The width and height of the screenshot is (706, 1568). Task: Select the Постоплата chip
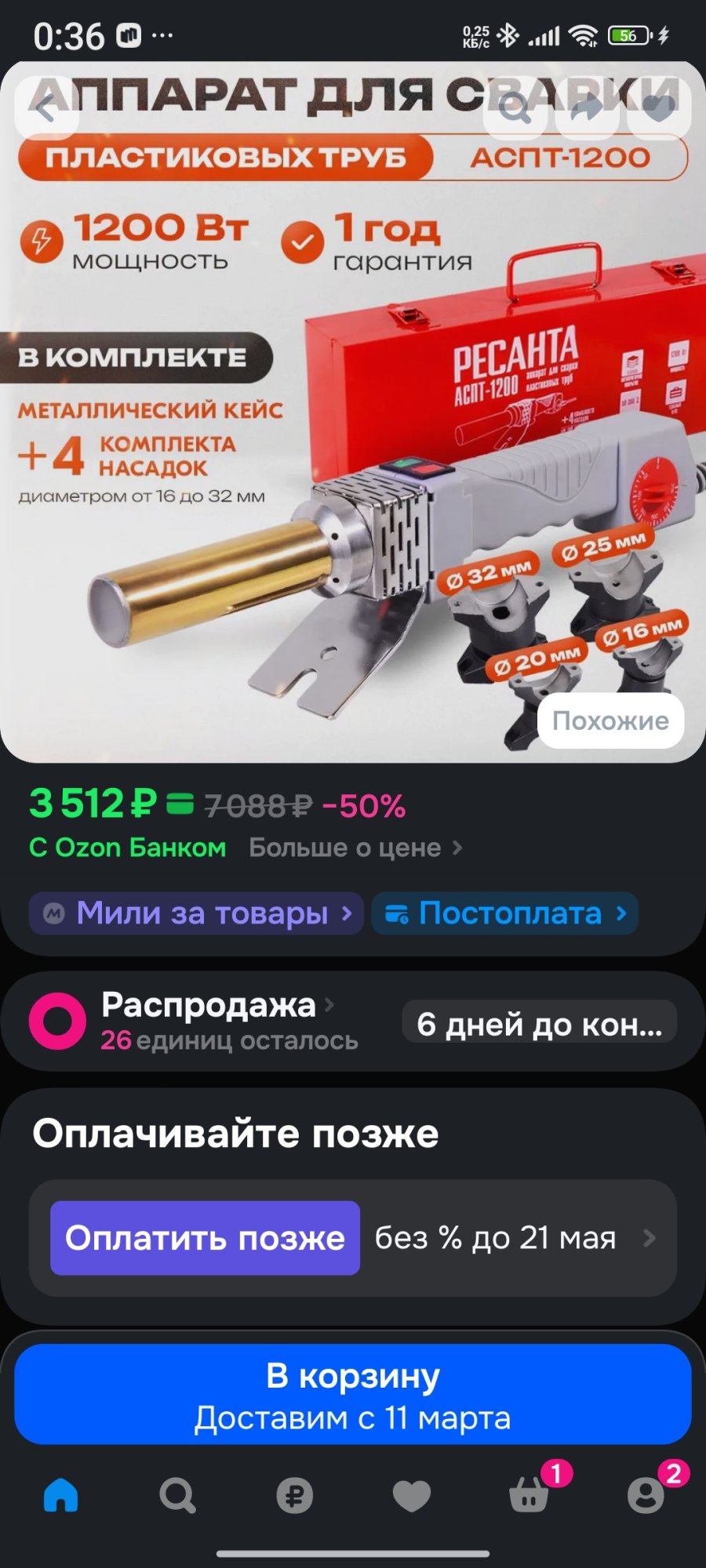[x=505, y=913]
